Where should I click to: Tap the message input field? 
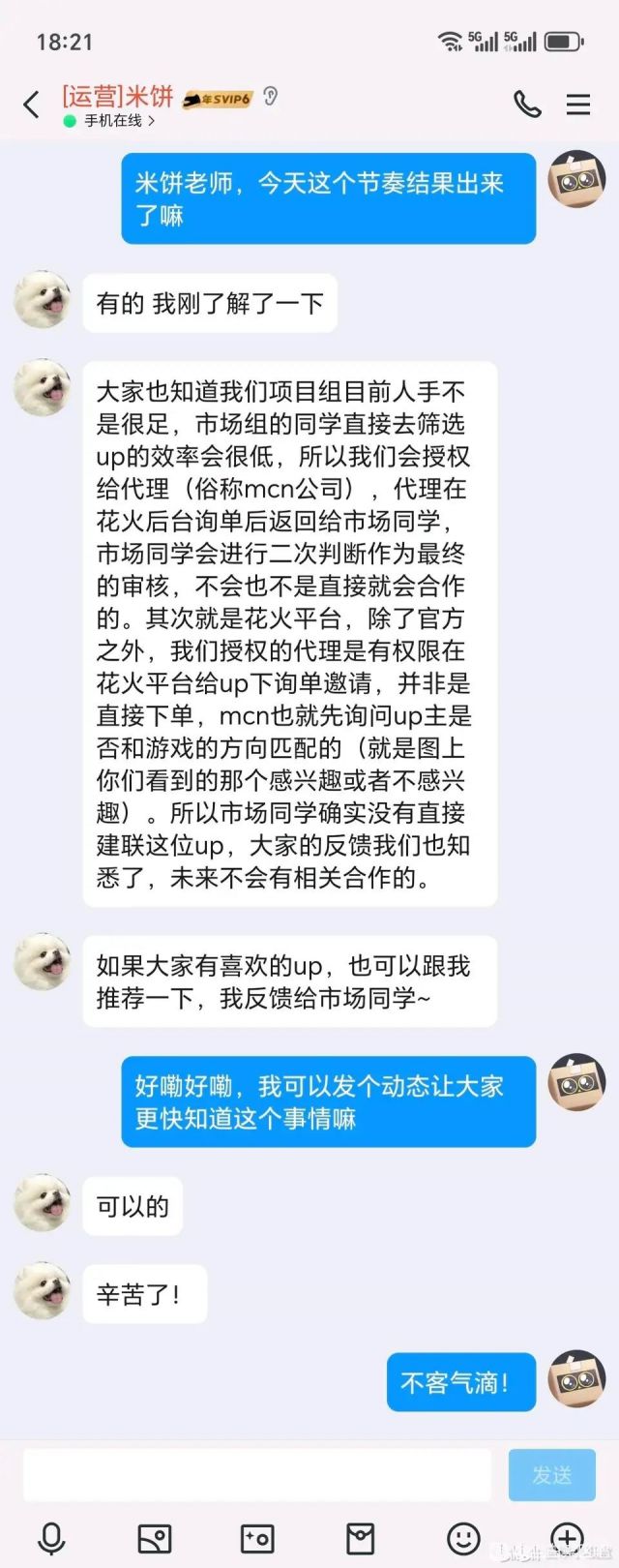[x=256, y=1474]
